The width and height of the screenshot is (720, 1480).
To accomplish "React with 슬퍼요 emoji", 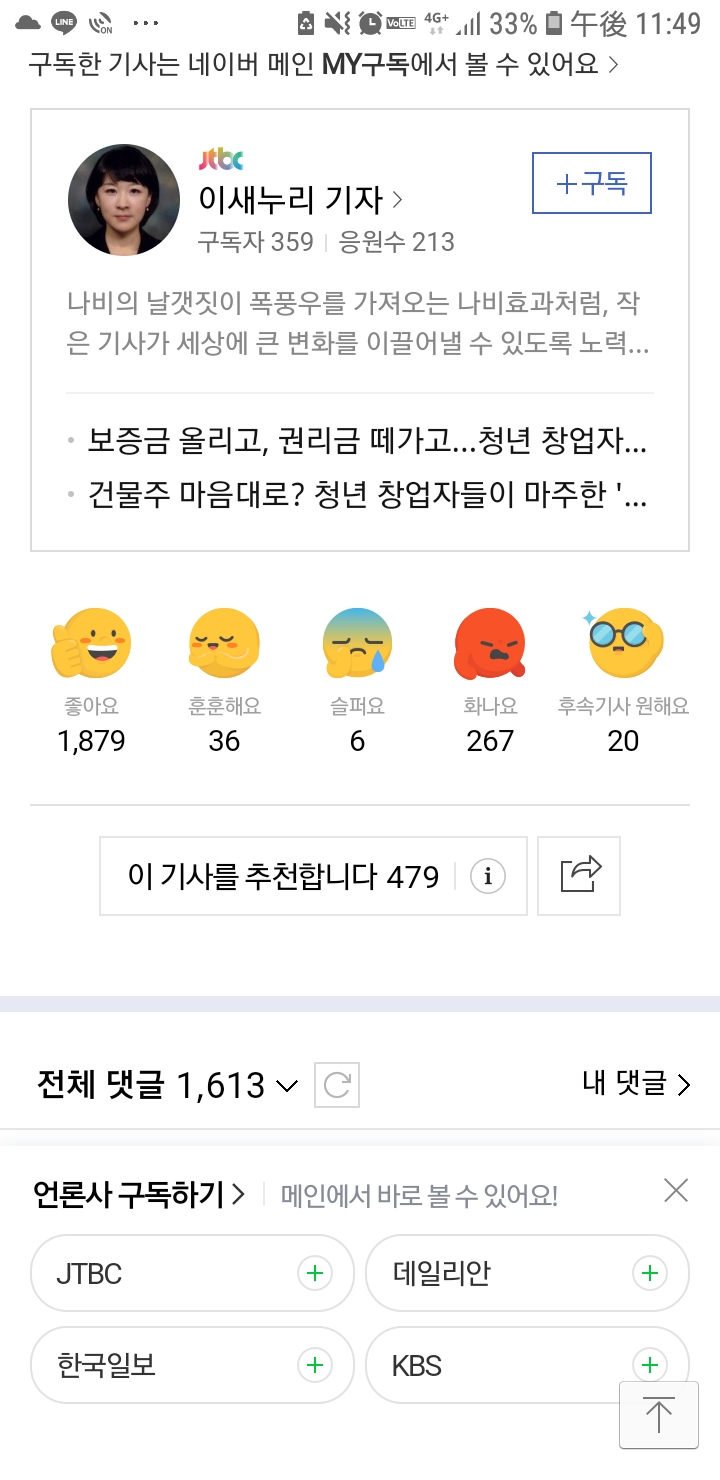I will (x=357, y=643).
